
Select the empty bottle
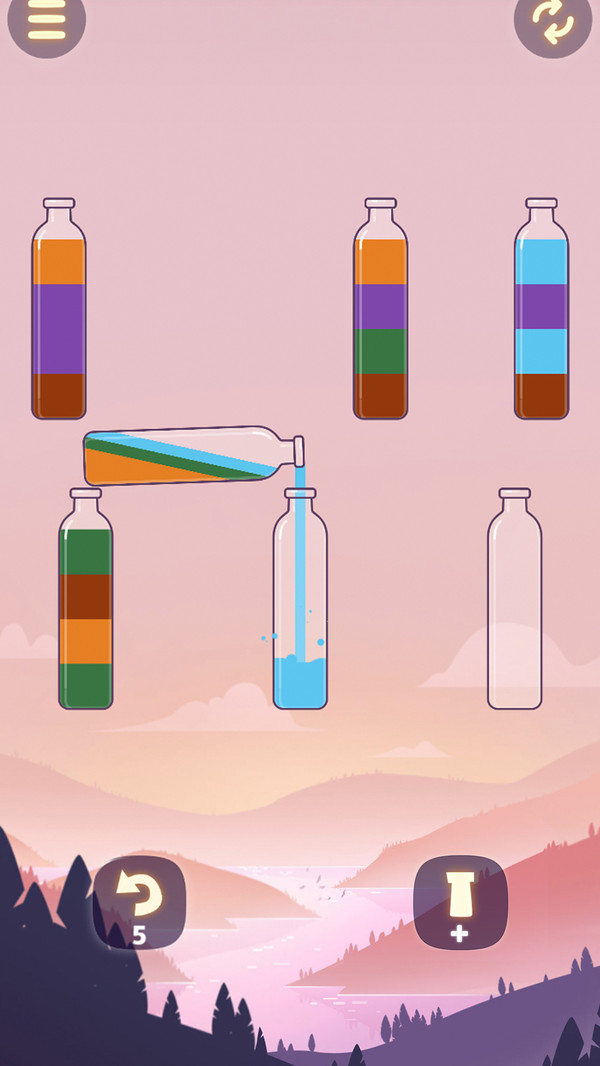pyautogui.click(x=514, y=600)
